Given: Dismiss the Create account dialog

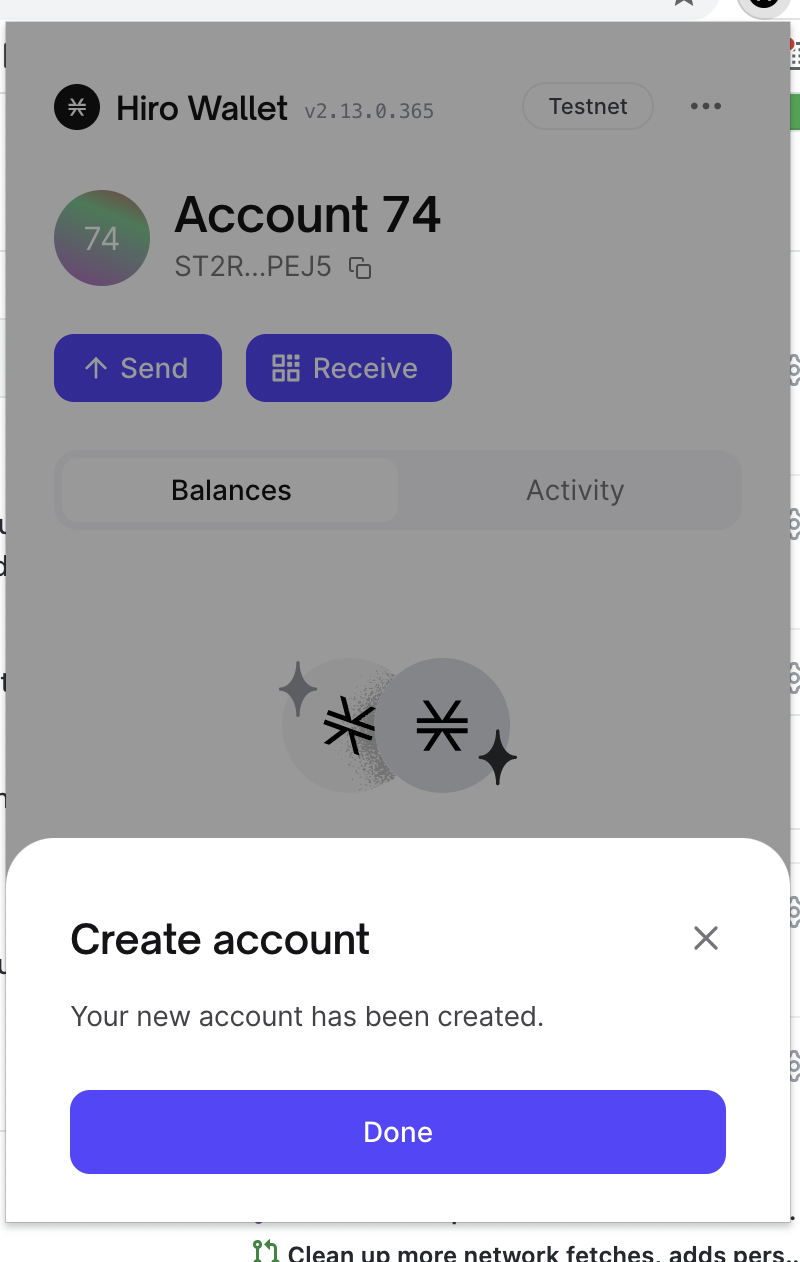Looking at the screenshot, I should pyautogui.click(x=706, y=938).
